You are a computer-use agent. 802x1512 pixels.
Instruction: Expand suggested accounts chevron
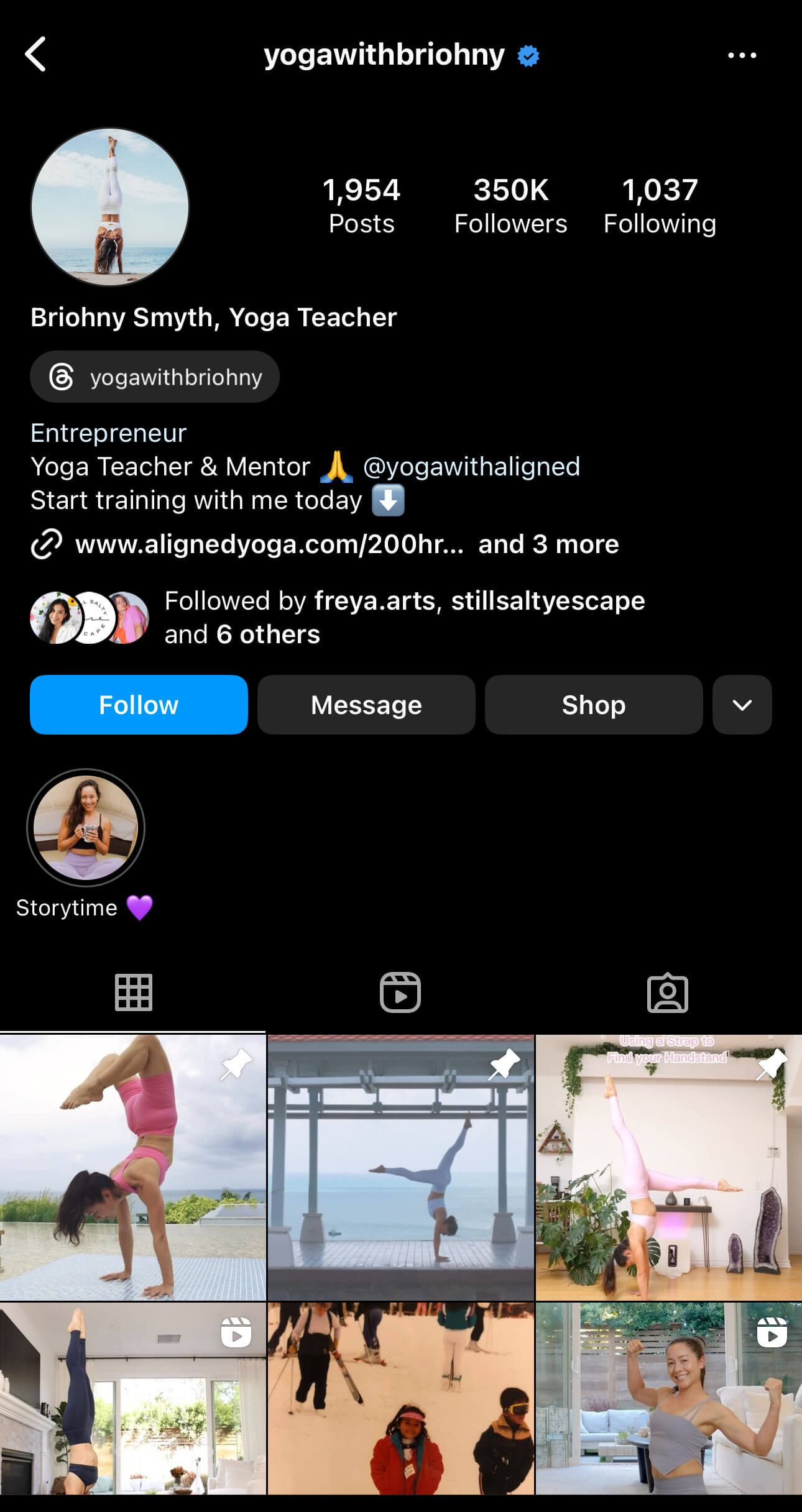pos(742,705)
